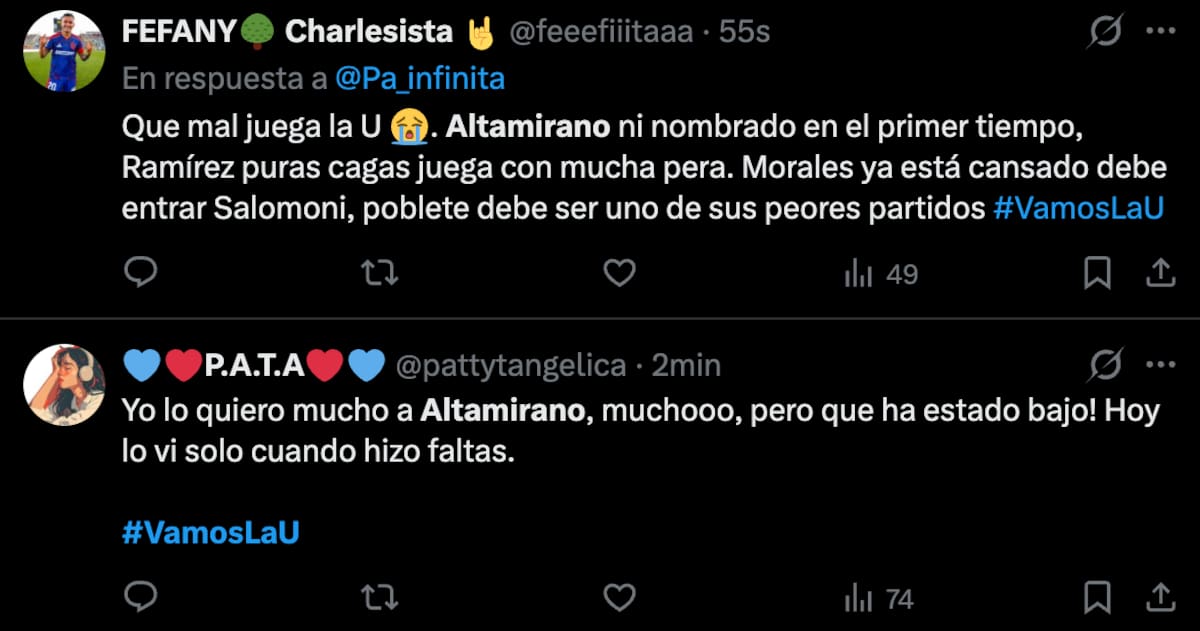The width and height of the screenshot is (1200, 631).
Task: View analytics showing 49 views
Action: [x=881, y=274]
